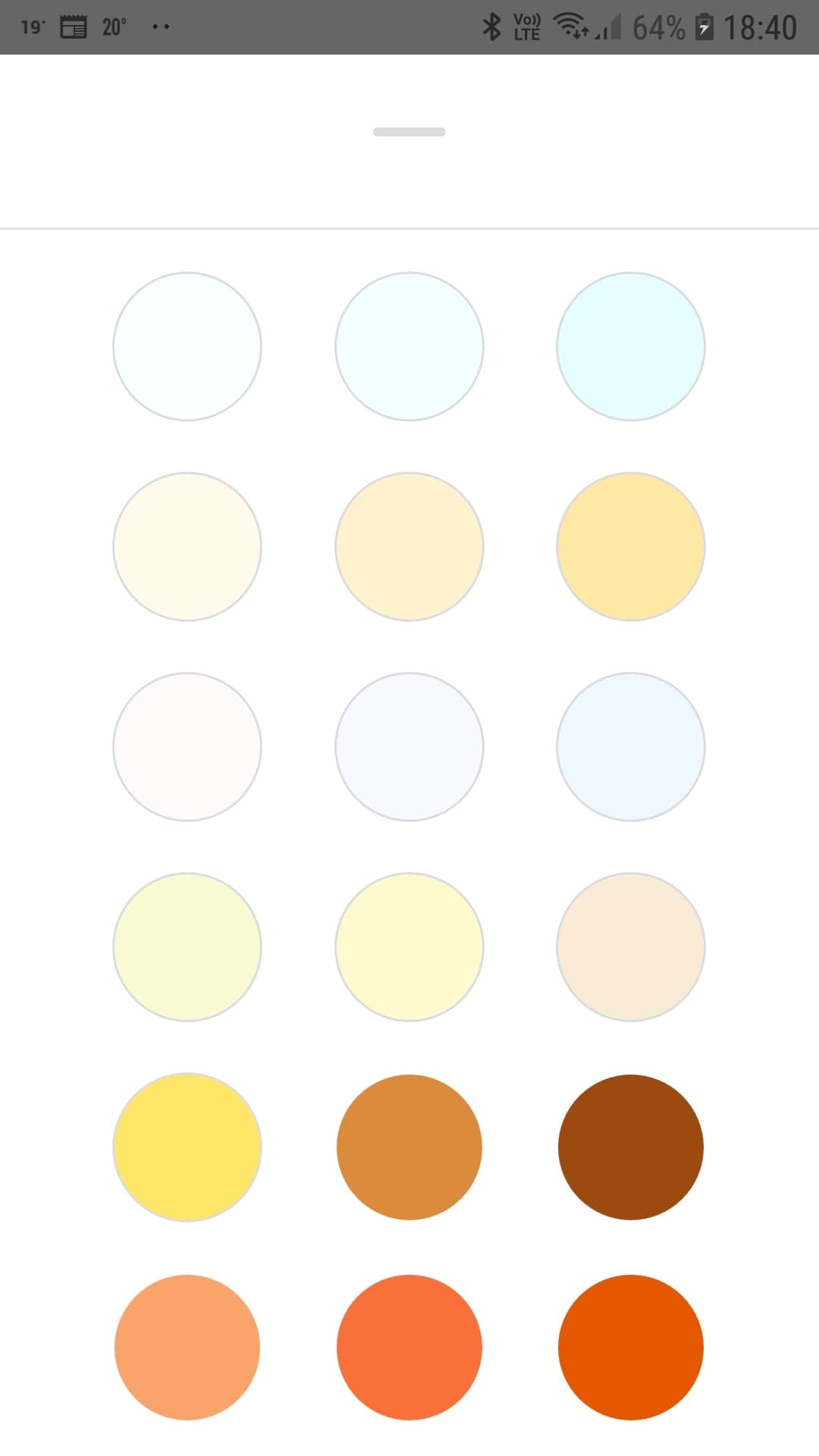Choose the coral orange swatch
This screenshot has width=819, height=1456.
click(x=409, y=1347)
